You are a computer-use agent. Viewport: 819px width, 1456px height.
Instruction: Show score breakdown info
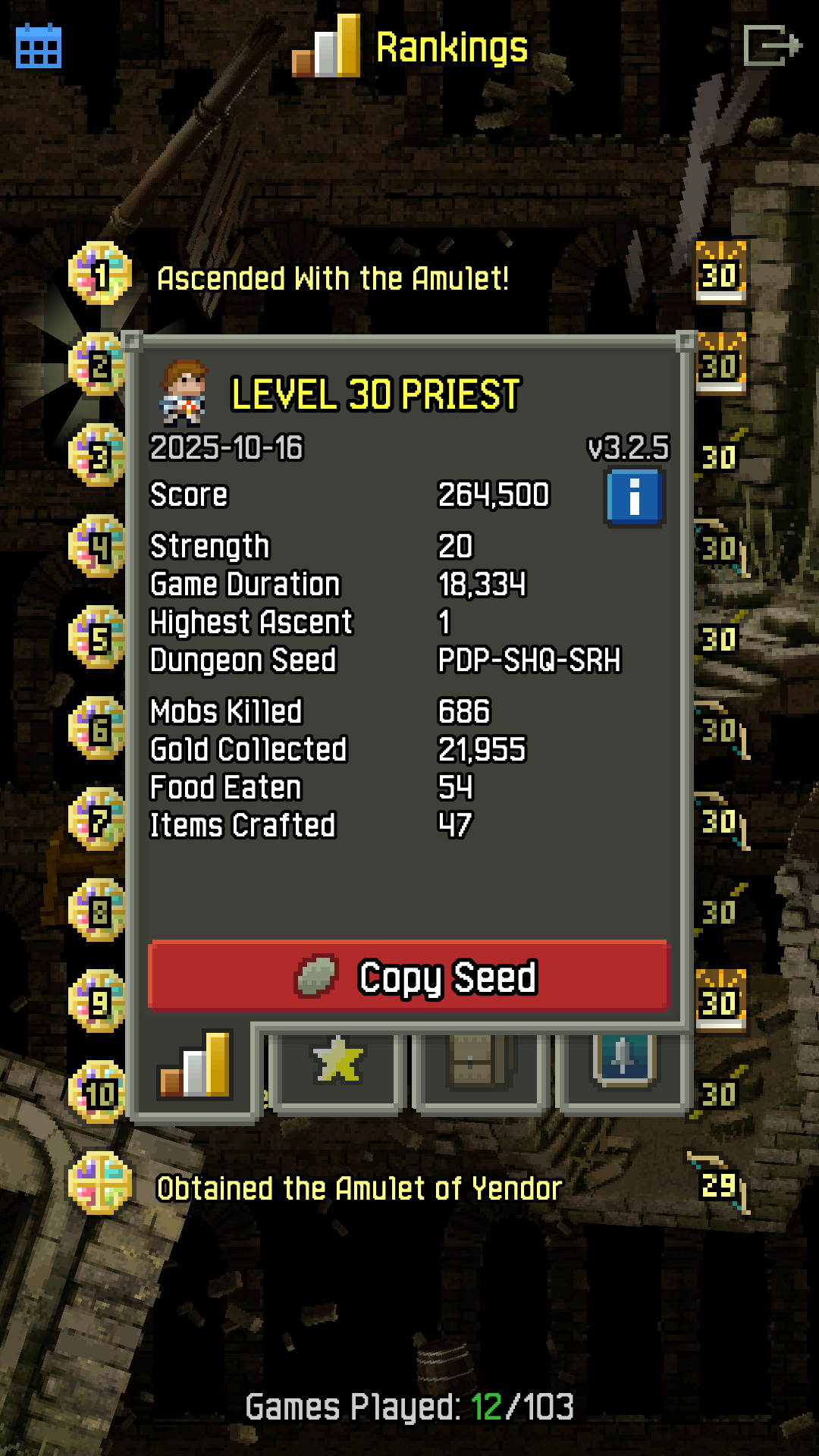point(635,497)
